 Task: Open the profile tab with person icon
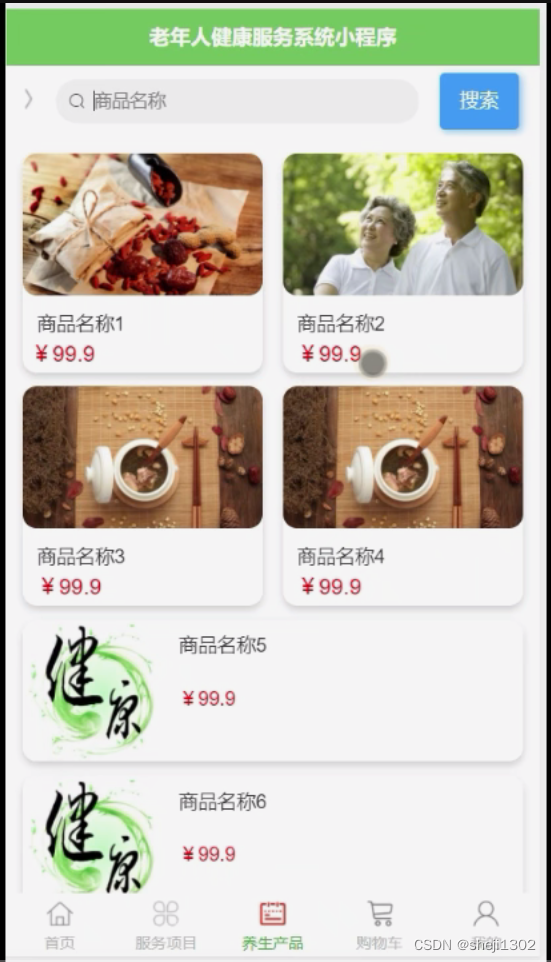[x=486, y=925]
